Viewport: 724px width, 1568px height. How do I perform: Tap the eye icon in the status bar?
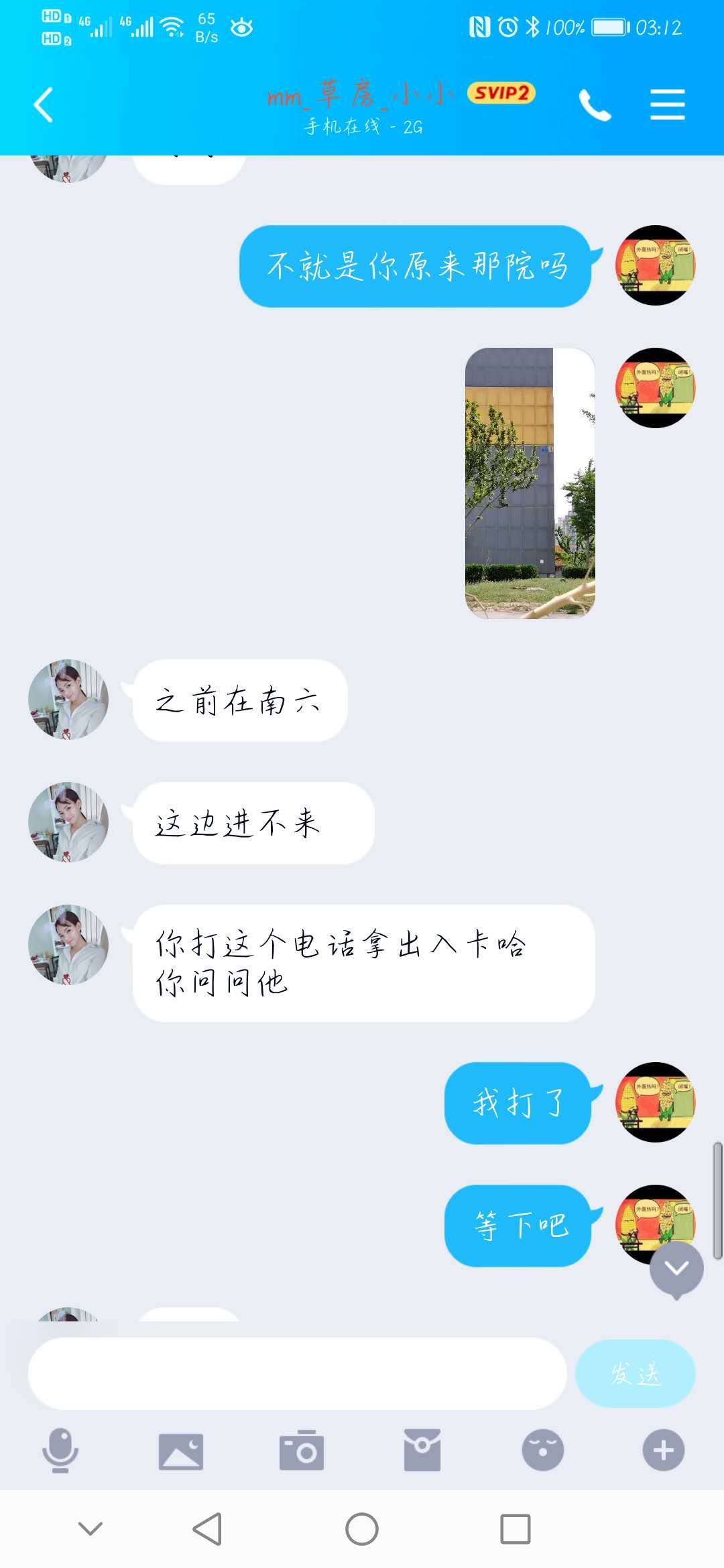239,27
